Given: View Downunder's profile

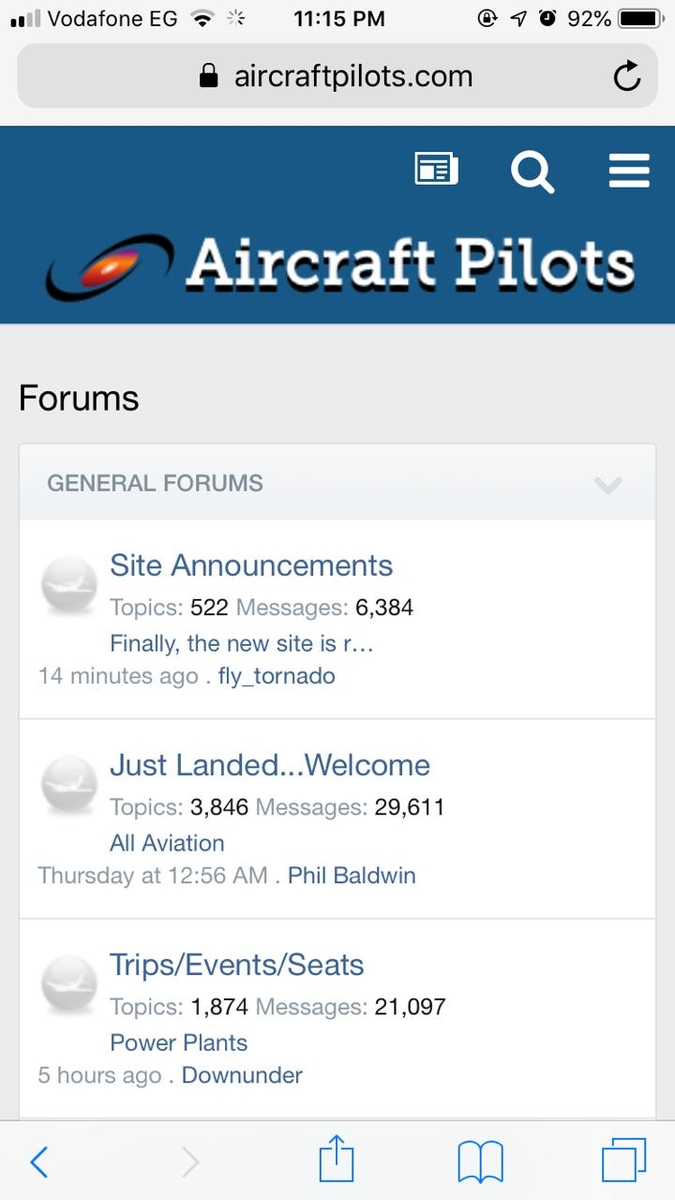Looking at the screenshot, I should tap(242, 1076).
